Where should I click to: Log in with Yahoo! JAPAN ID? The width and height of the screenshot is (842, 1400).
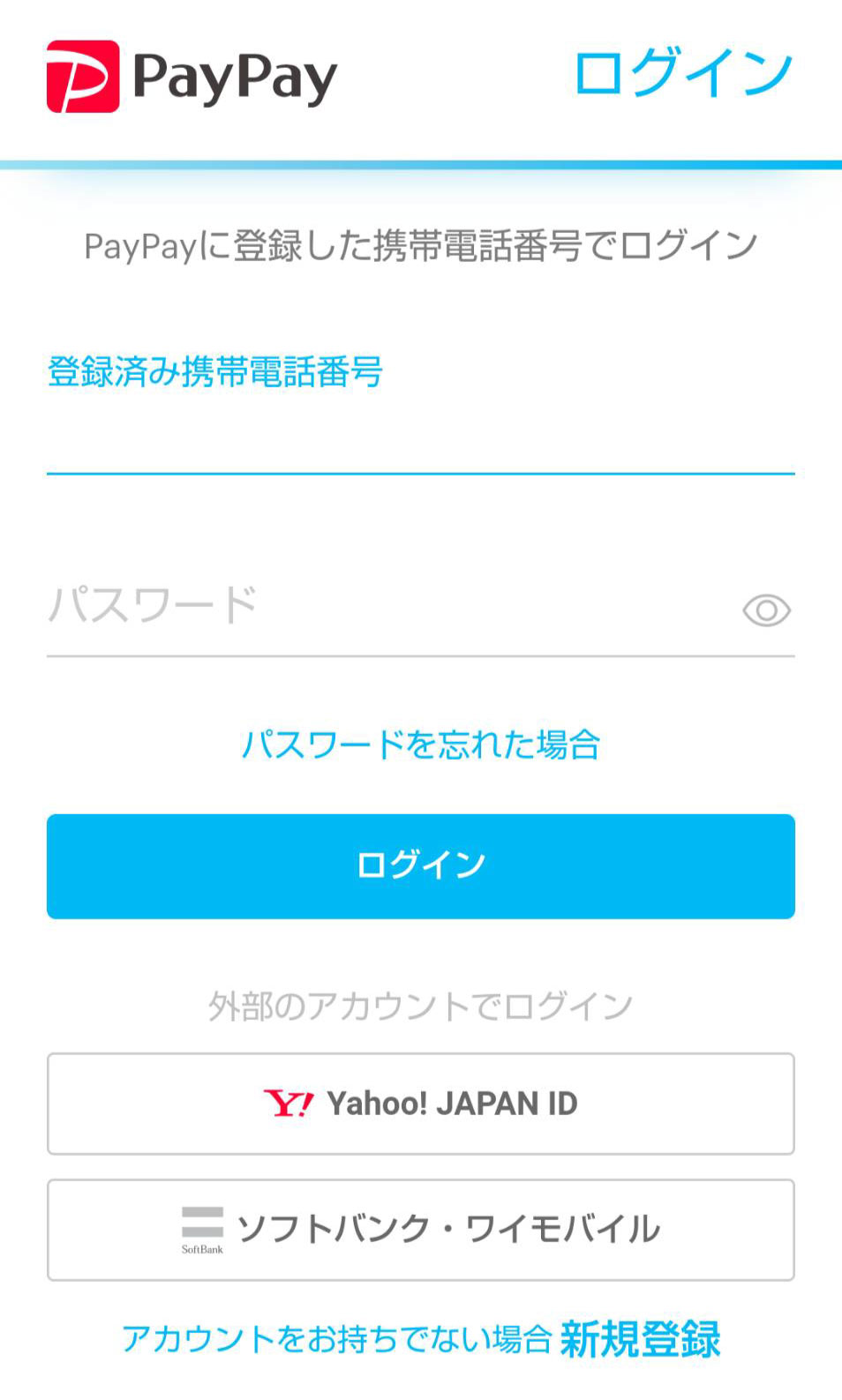pos(421,1104)
